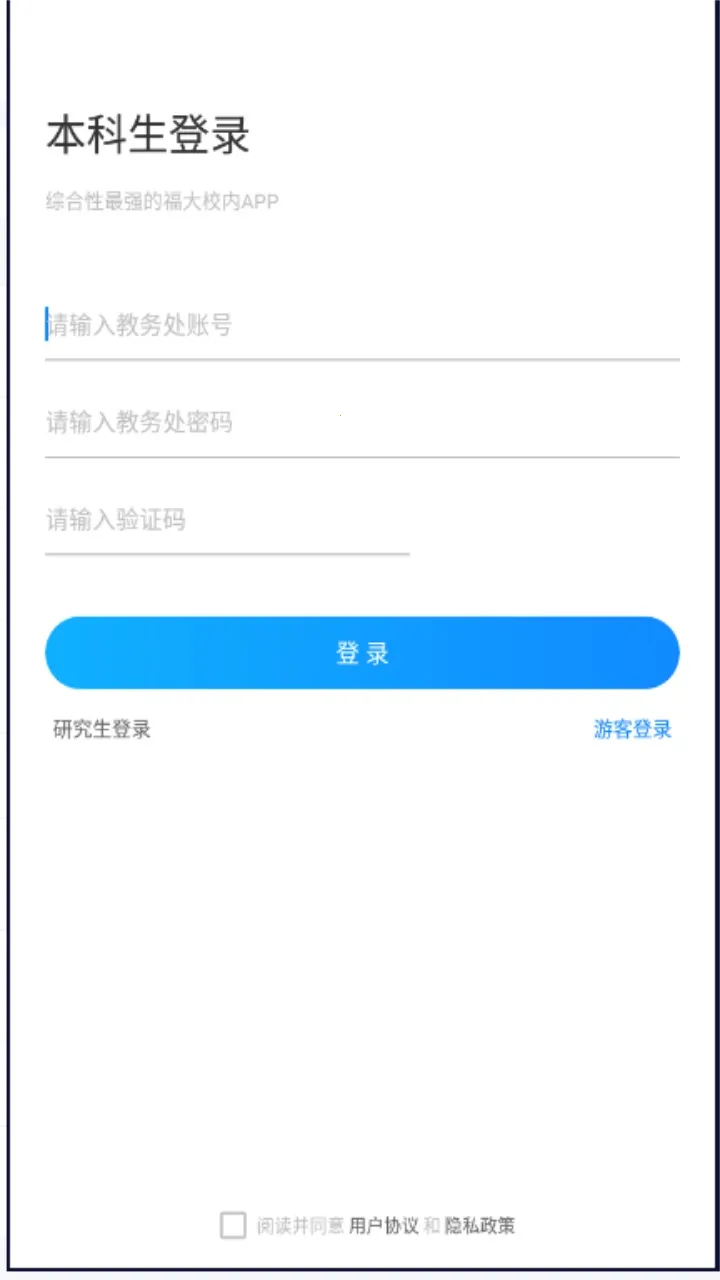This screenshot has height=1280, width=720.
Task: Select the account field to type student ID
Action: coord(360,324)
